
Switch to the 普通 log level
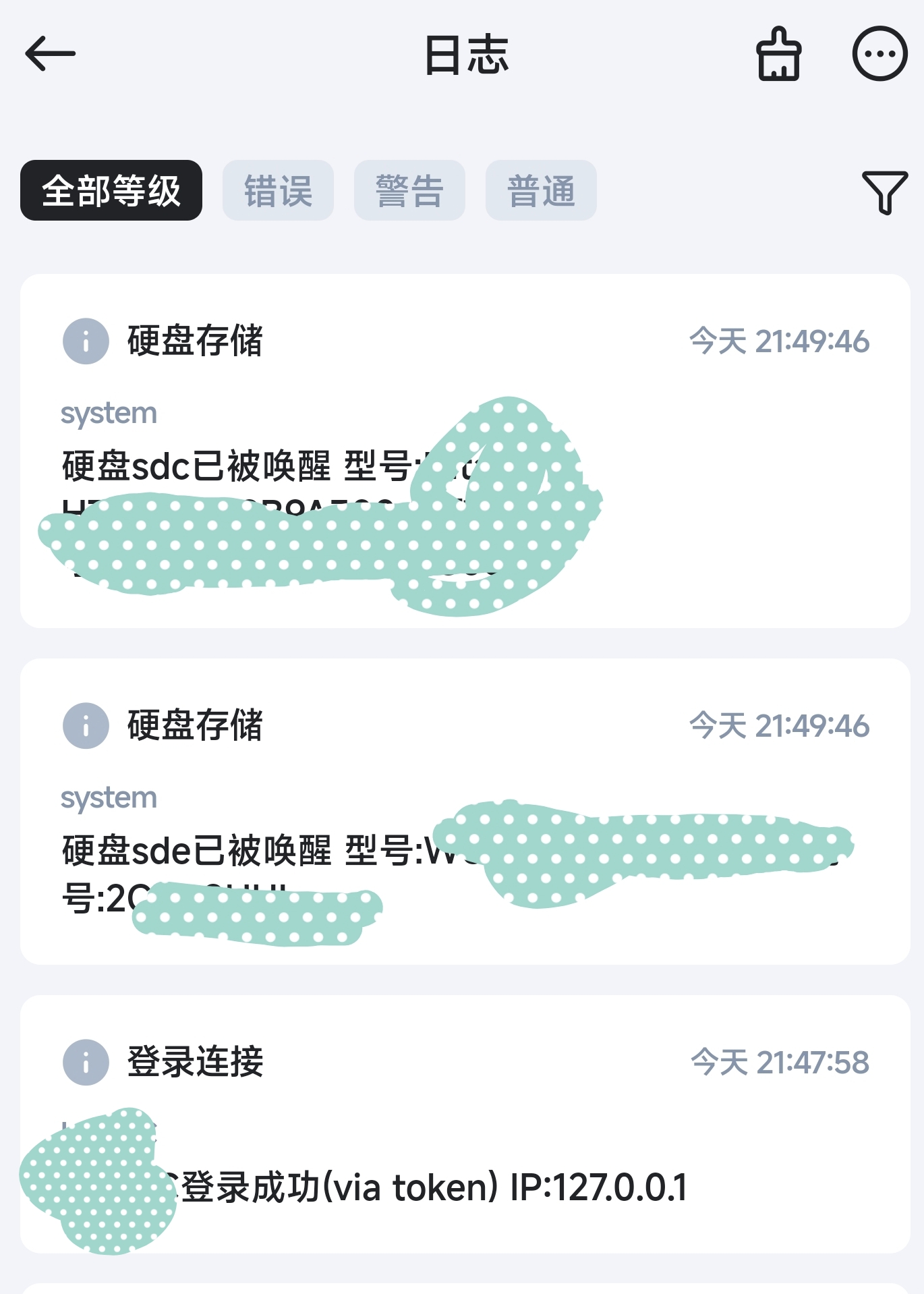[x=541, y=190]
